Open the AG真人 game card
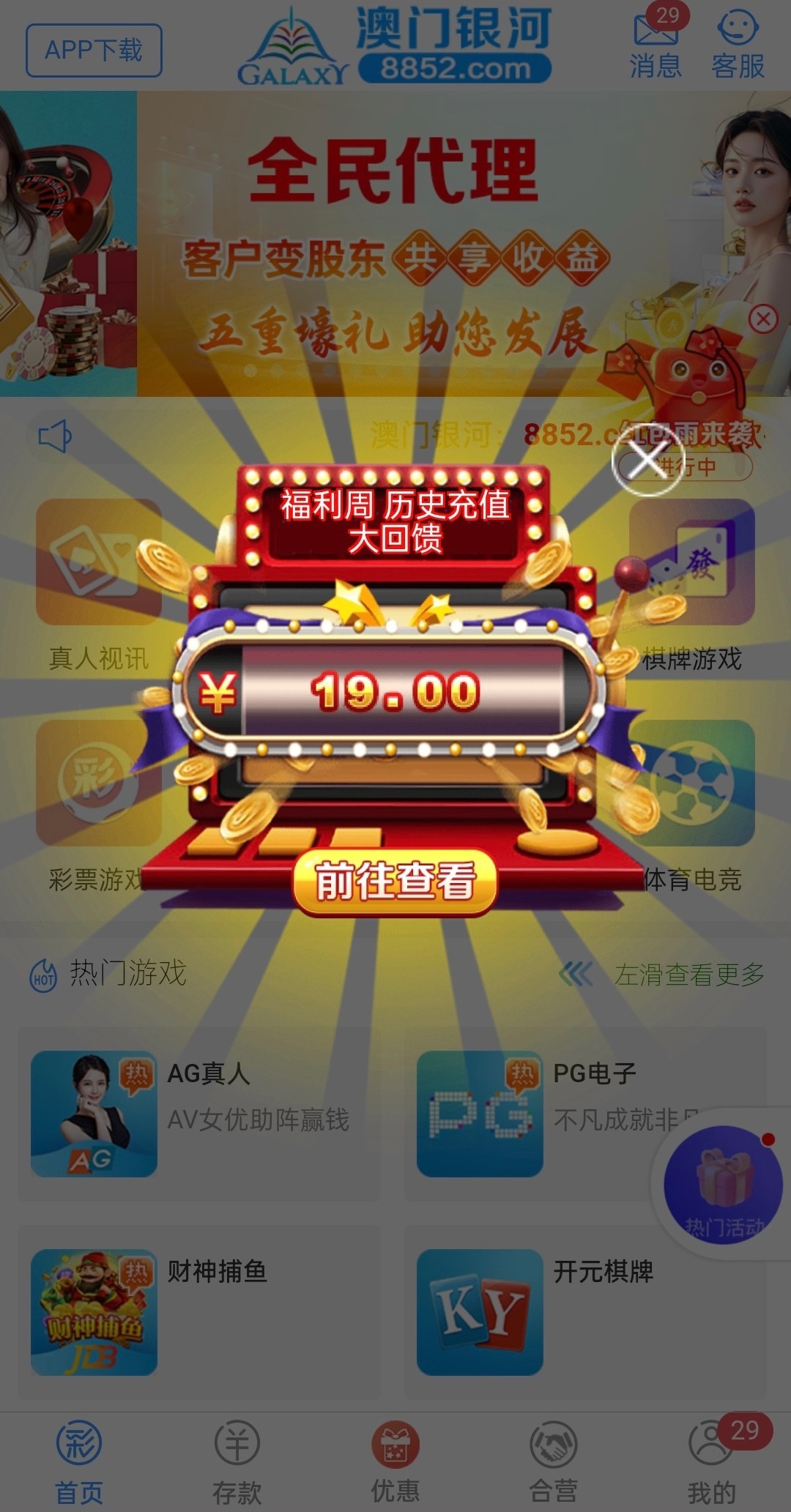 point(199,1114)
